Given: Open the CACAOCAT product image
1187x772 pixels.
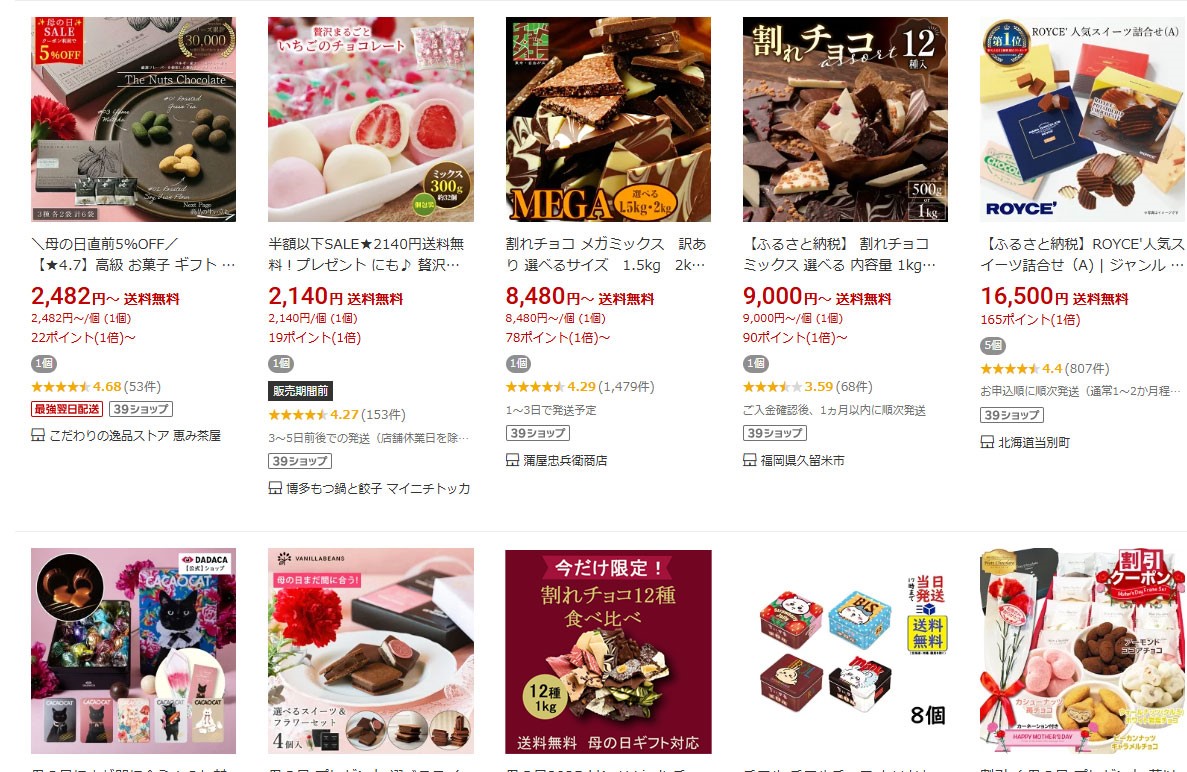Looking at the screenshot, I should click(133, 651).
